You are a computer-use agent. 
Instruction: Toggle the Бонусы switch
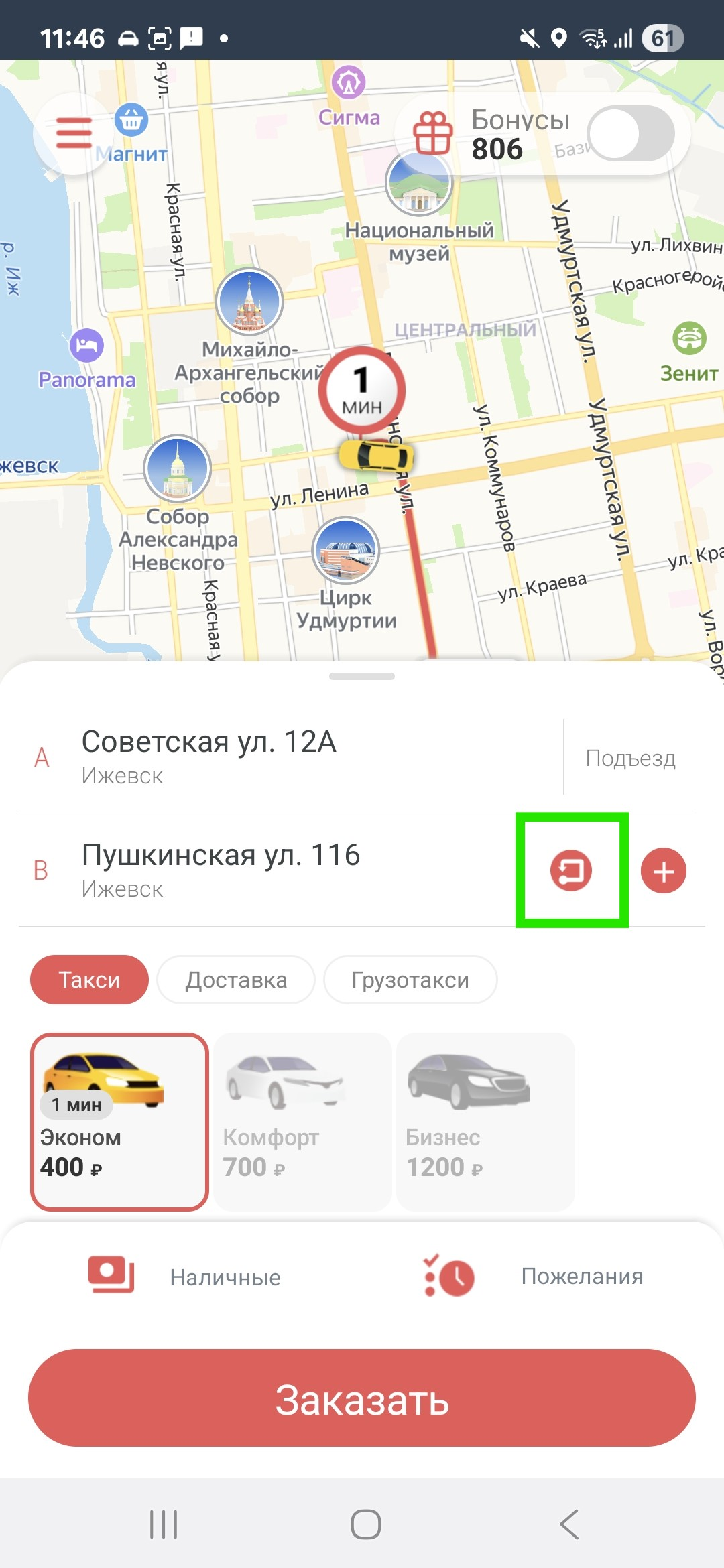click(630, 134)
